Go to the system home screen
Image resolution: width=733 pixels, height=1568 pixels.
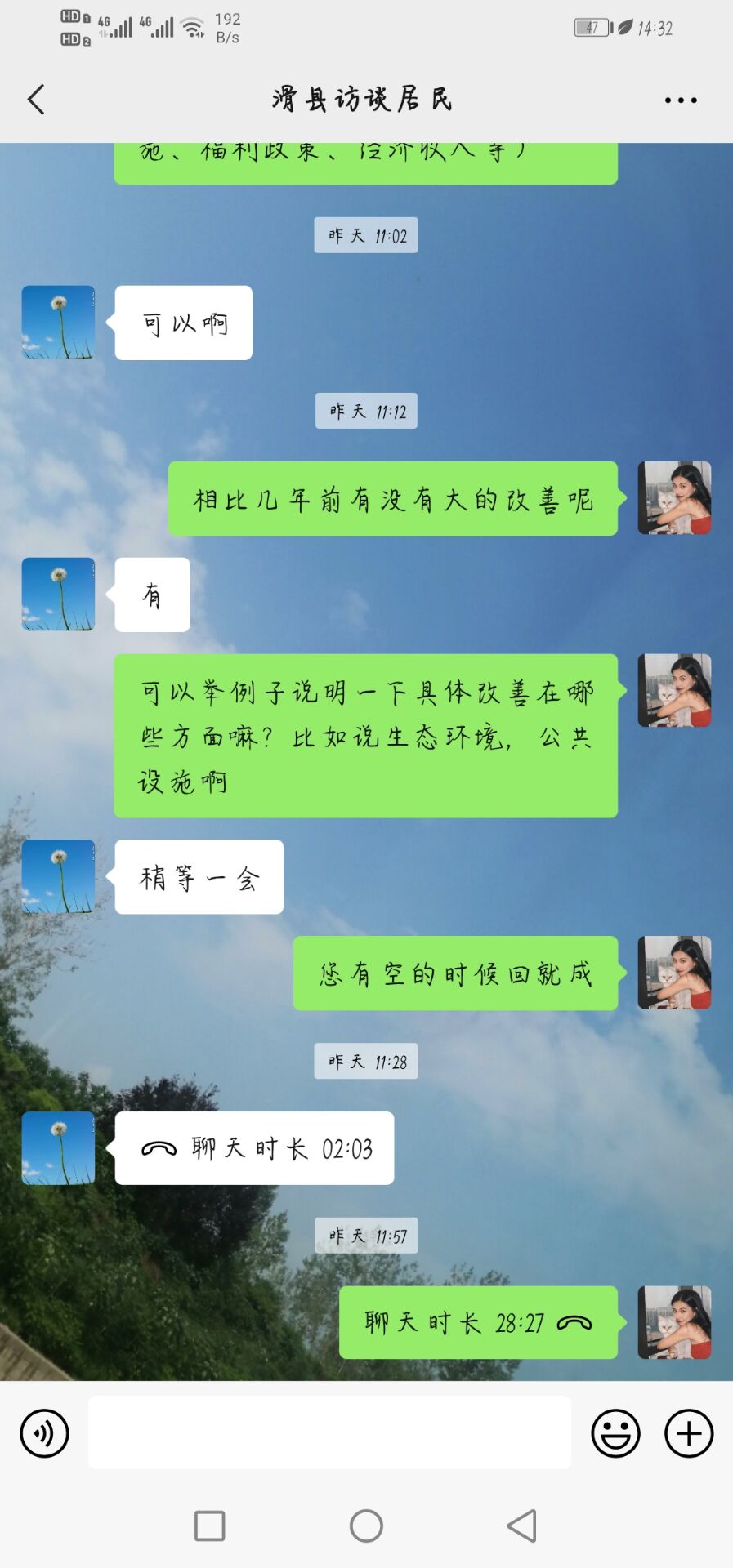click(x=366, y=1526)
